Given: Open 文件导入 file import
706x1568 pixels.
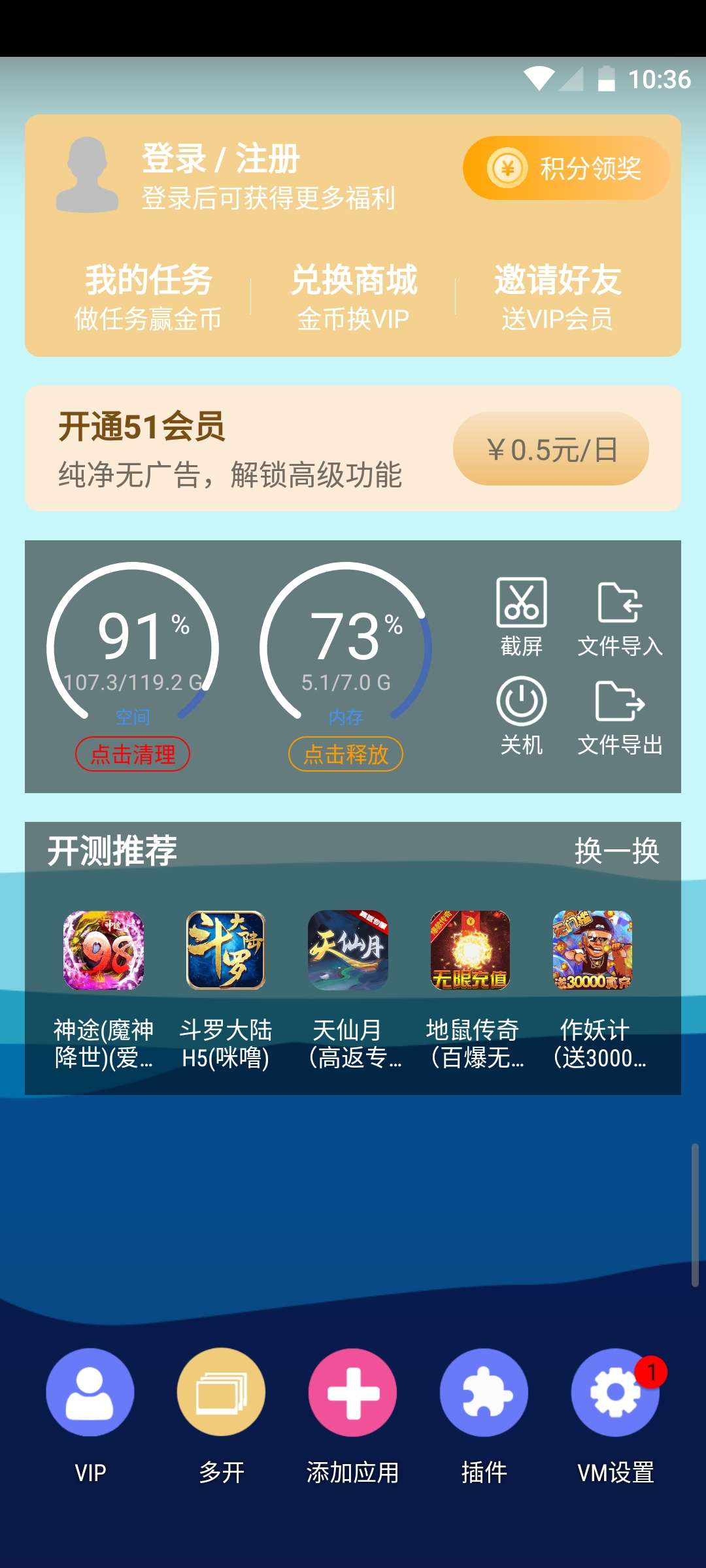Looking at the screenshot, I should click(620, 616).
